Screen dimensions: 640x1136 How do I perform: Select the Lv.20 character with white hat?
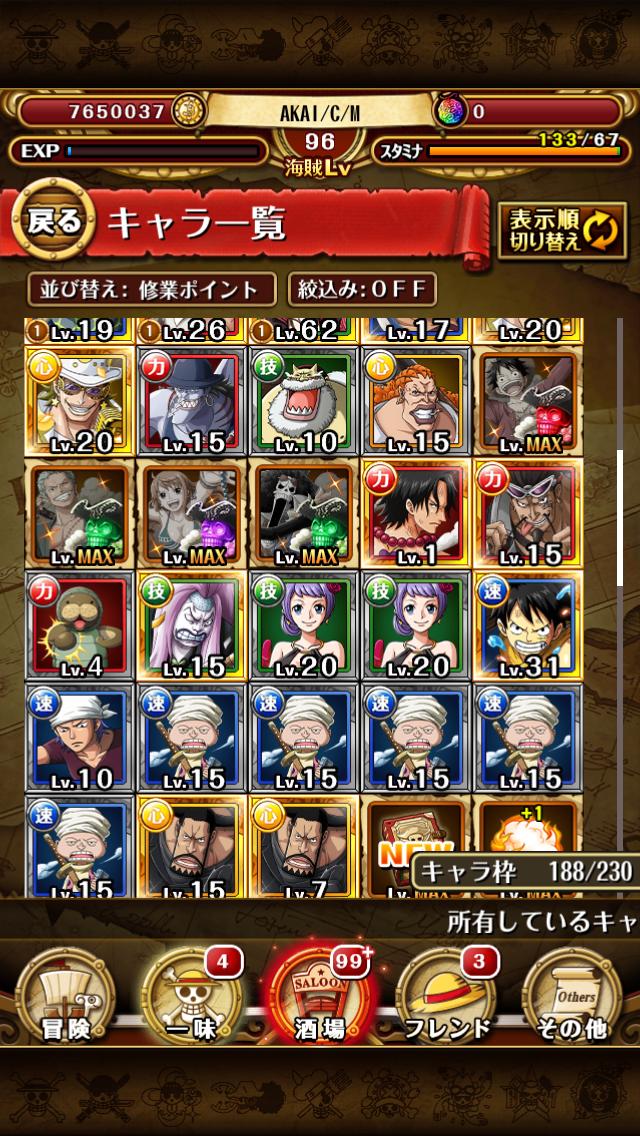click(x=80, y=401)
